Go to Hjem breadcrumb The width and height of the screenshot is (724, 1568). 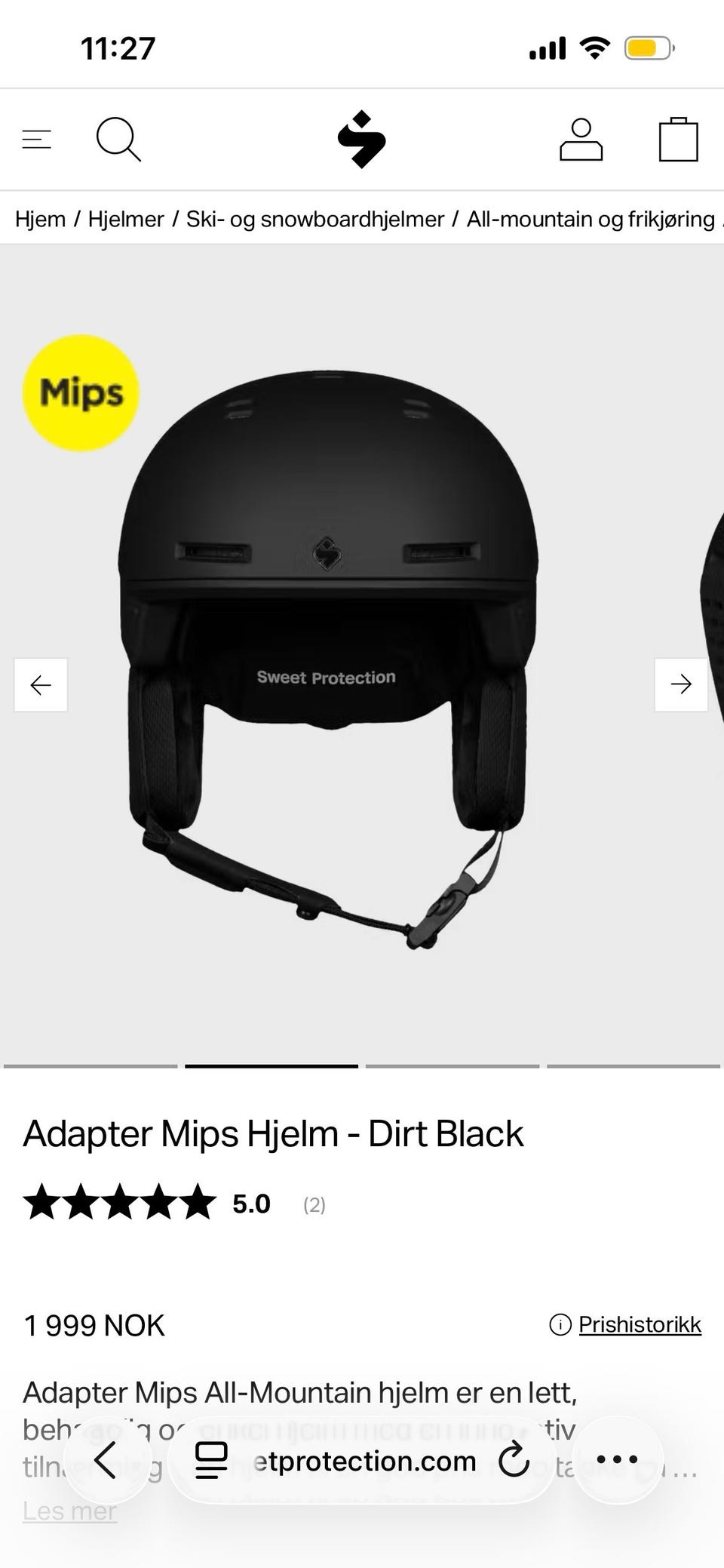pyautogui.click(x=40, y=219)
